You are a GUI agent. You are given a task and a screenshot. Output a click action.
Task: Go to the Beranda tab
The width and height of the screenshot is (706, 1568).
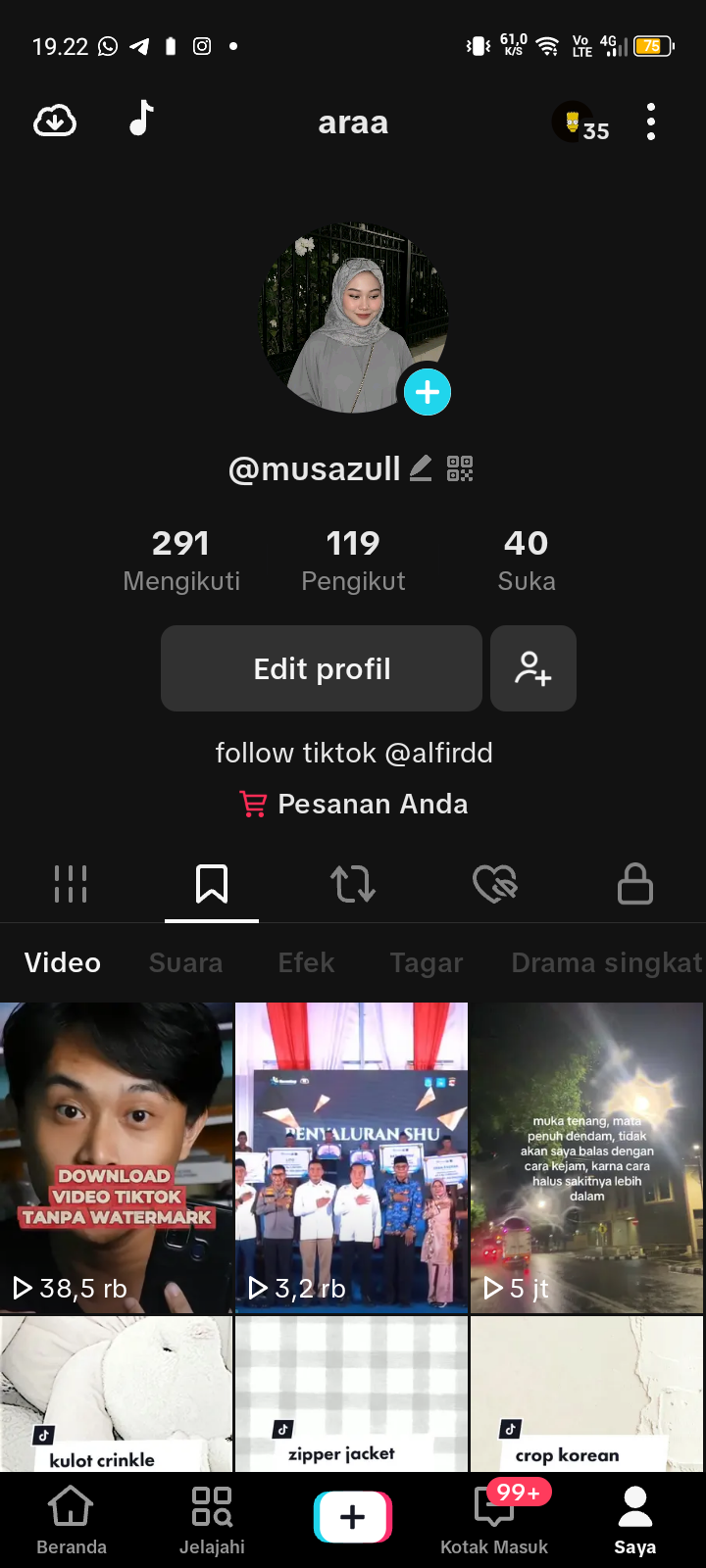(71, 1517)
